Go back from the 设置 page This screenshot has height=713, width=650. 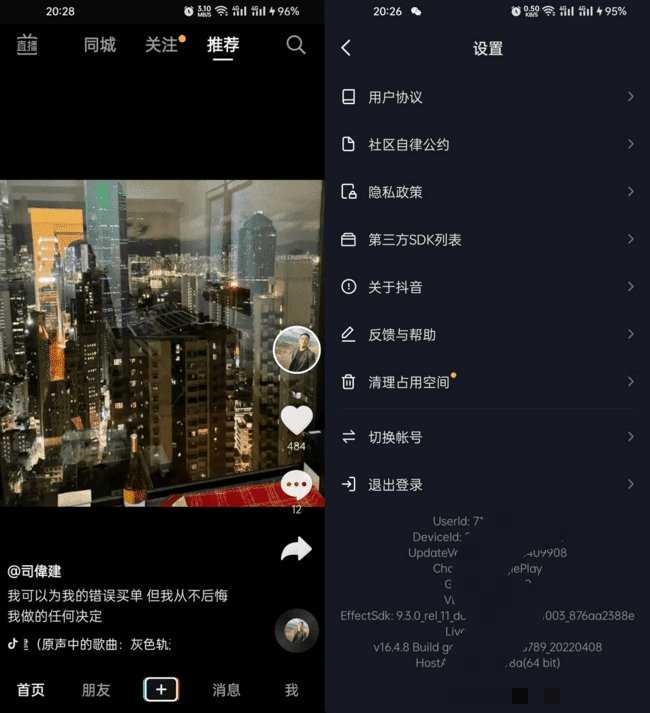click(x=346, y=48)
